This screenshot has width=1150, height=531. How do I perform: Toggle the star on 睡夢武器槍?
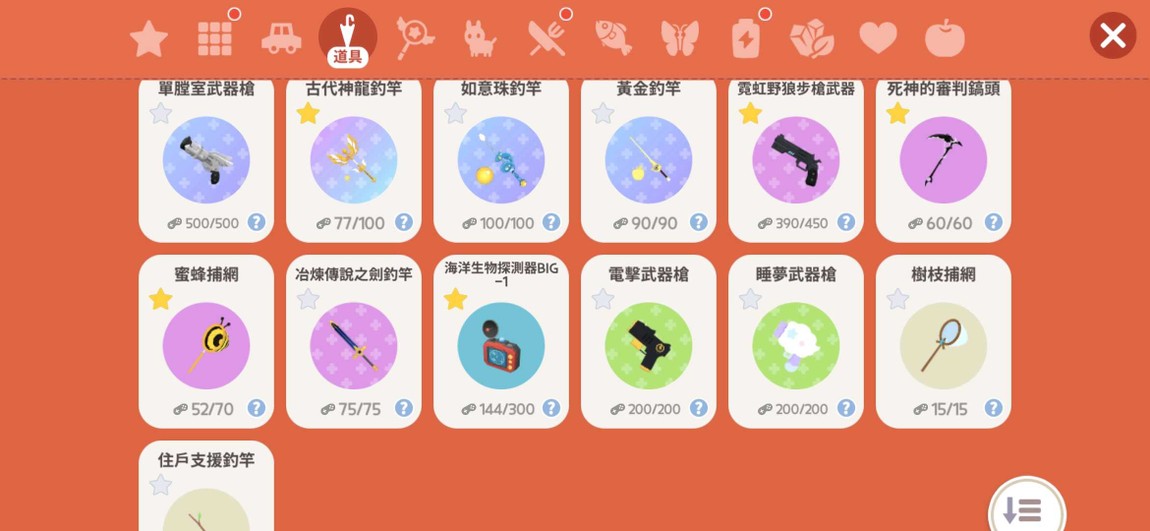tap(750, 299)
